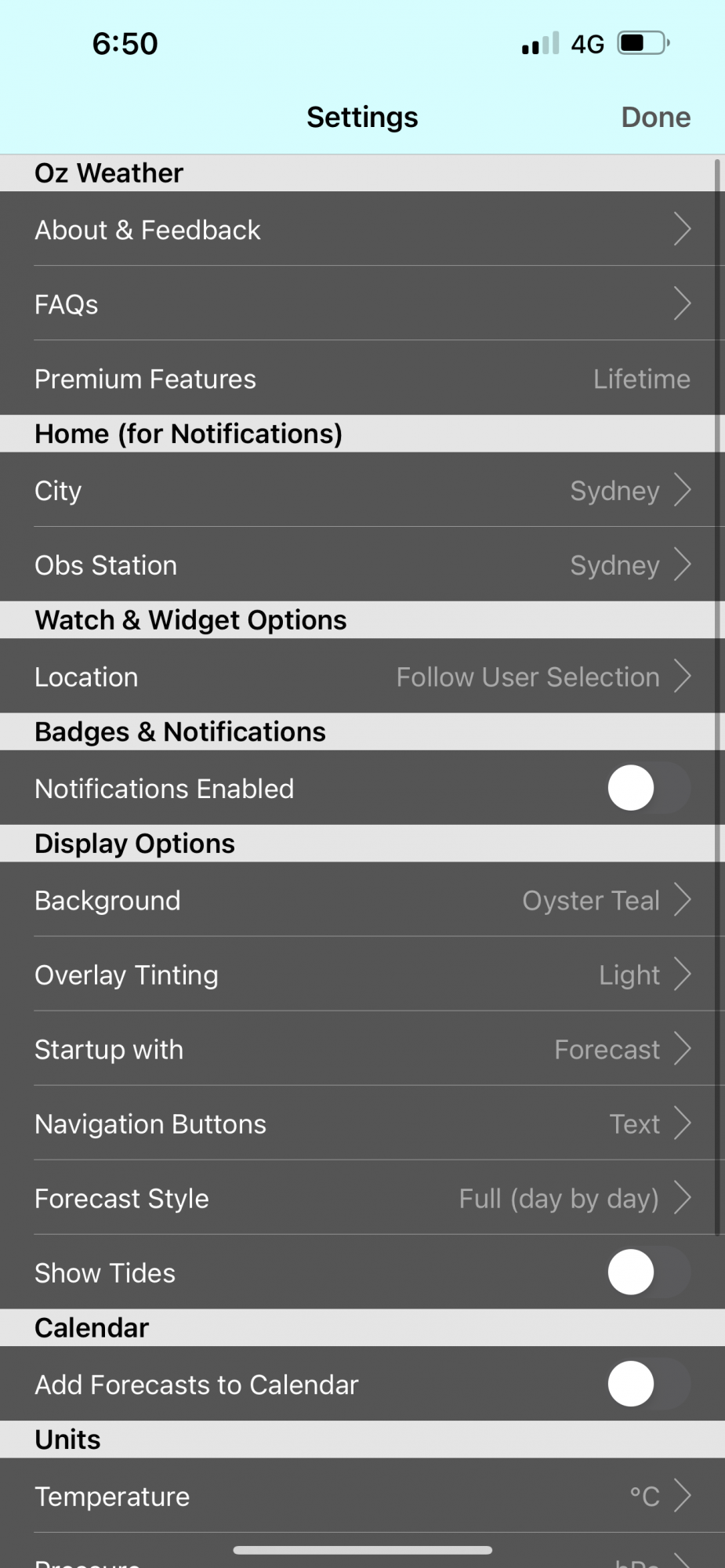Open Overlay Tinting setting
This screenshot has height=1568, width=725.
362,975
